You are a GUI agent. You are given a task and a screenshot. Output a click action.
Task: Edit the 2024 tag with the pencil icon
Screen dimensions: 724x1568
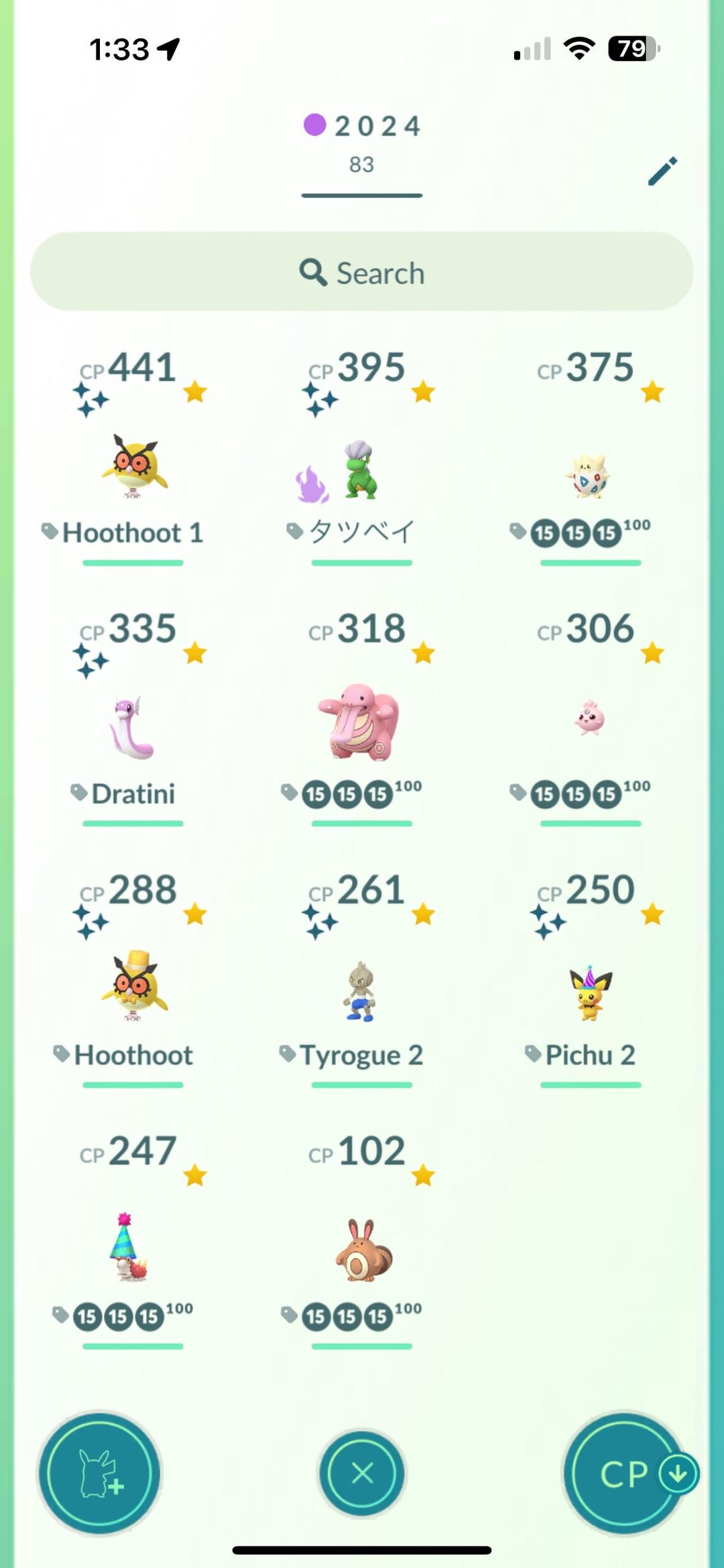[x=662, y=171]
